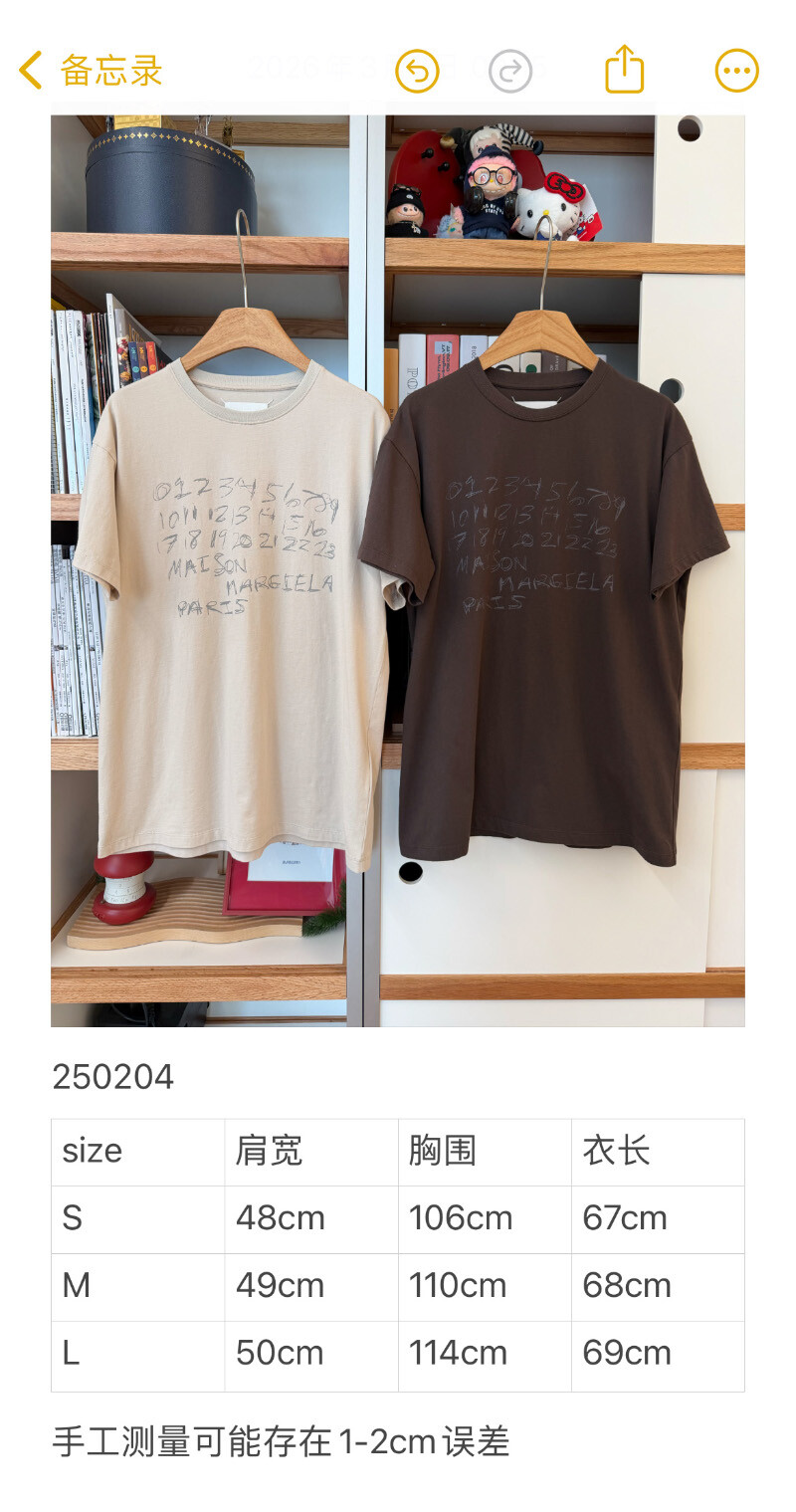The width and height of the screenshot is (796, 1512).
Task: Redo the last edit
Action: 510,72
